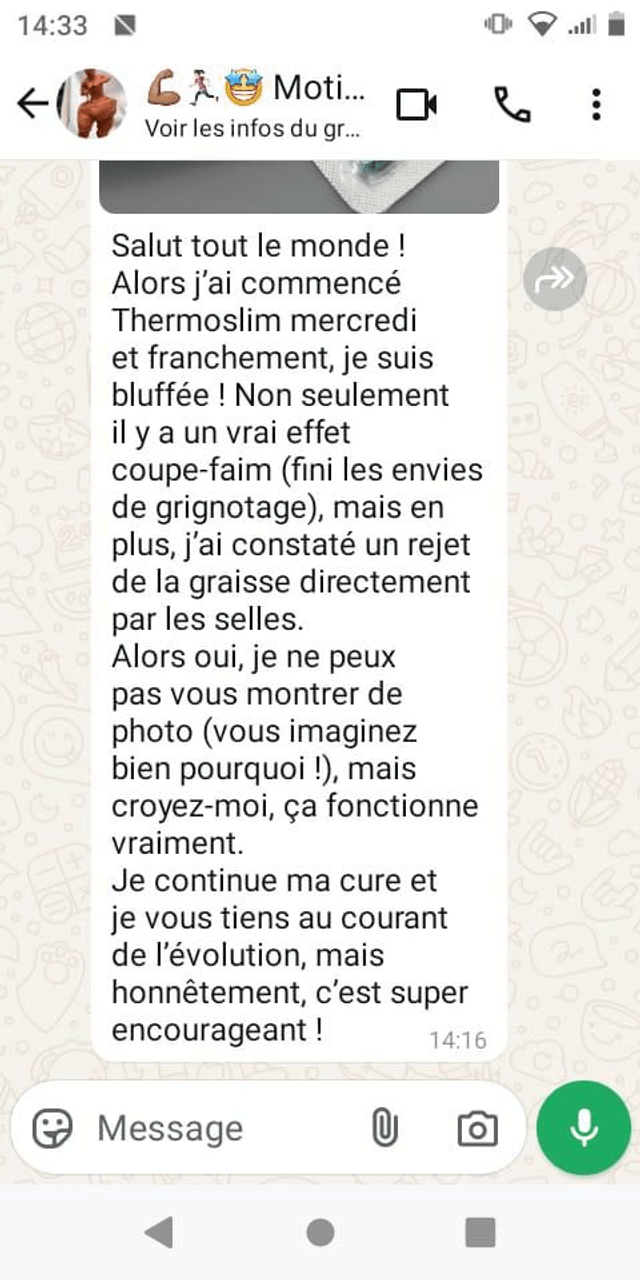The image size is (640, 1280).
Task: Go back to the chat list
Action: [32, 104]
